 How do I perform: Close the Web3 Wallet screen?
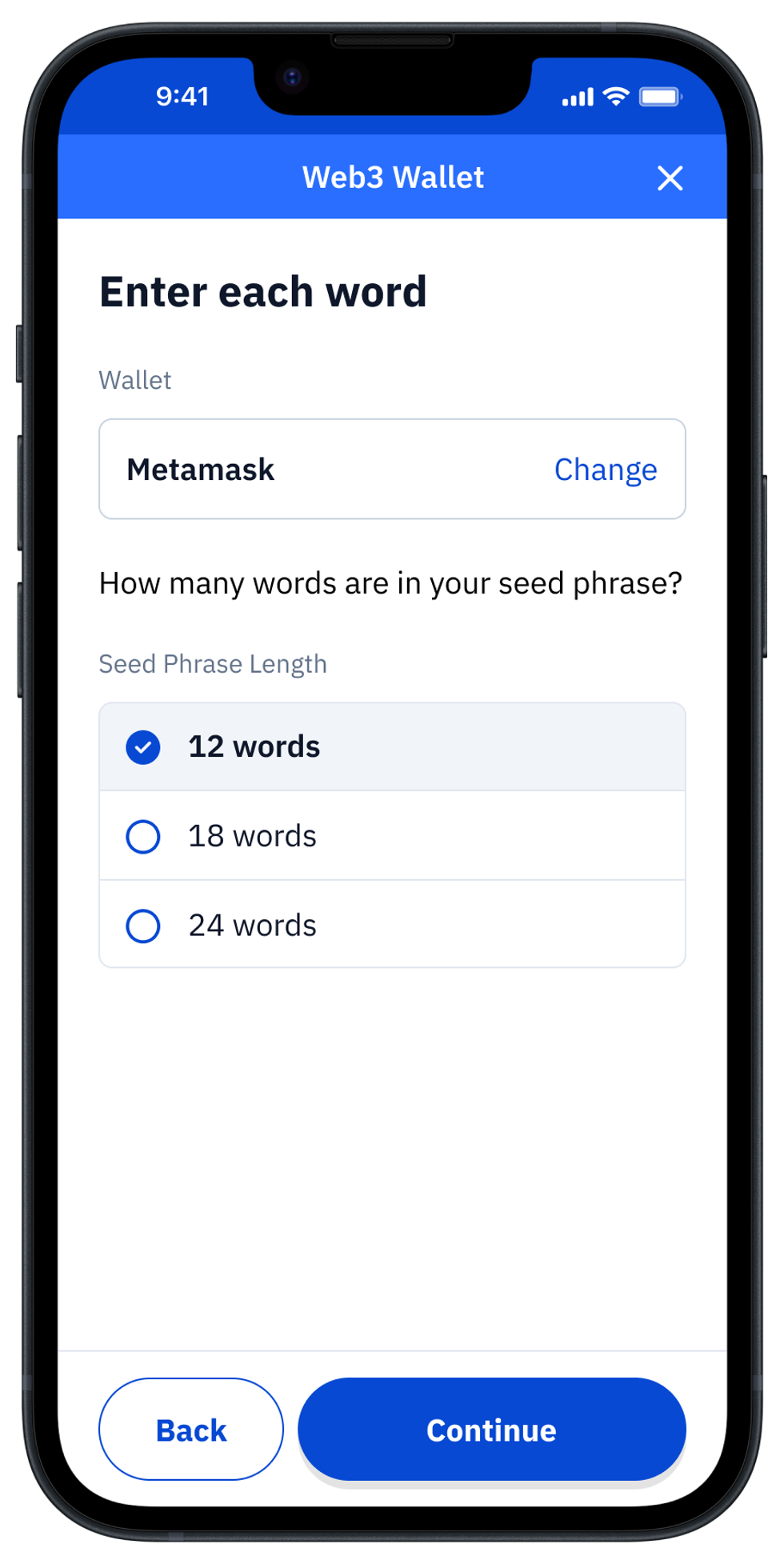tap(670, 178)
